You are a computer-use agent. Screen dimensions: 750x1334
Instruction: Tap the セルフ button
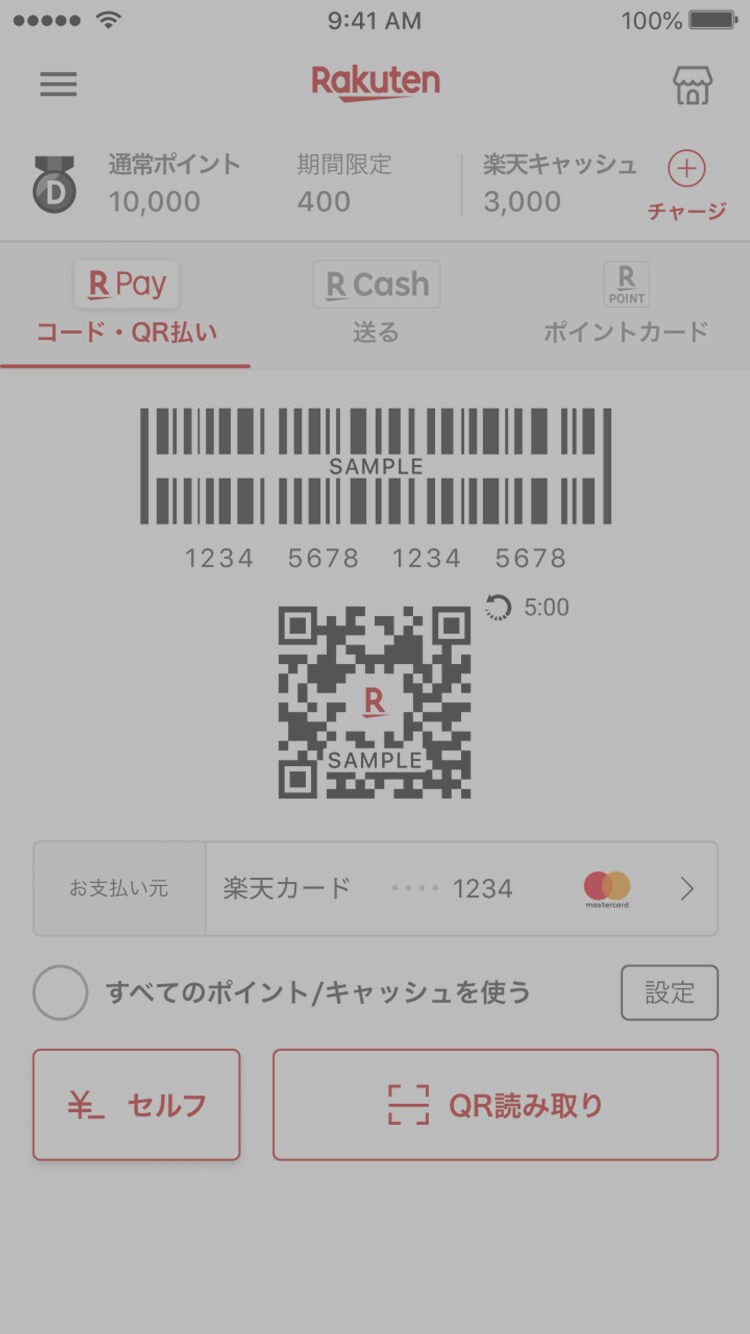136,1105
